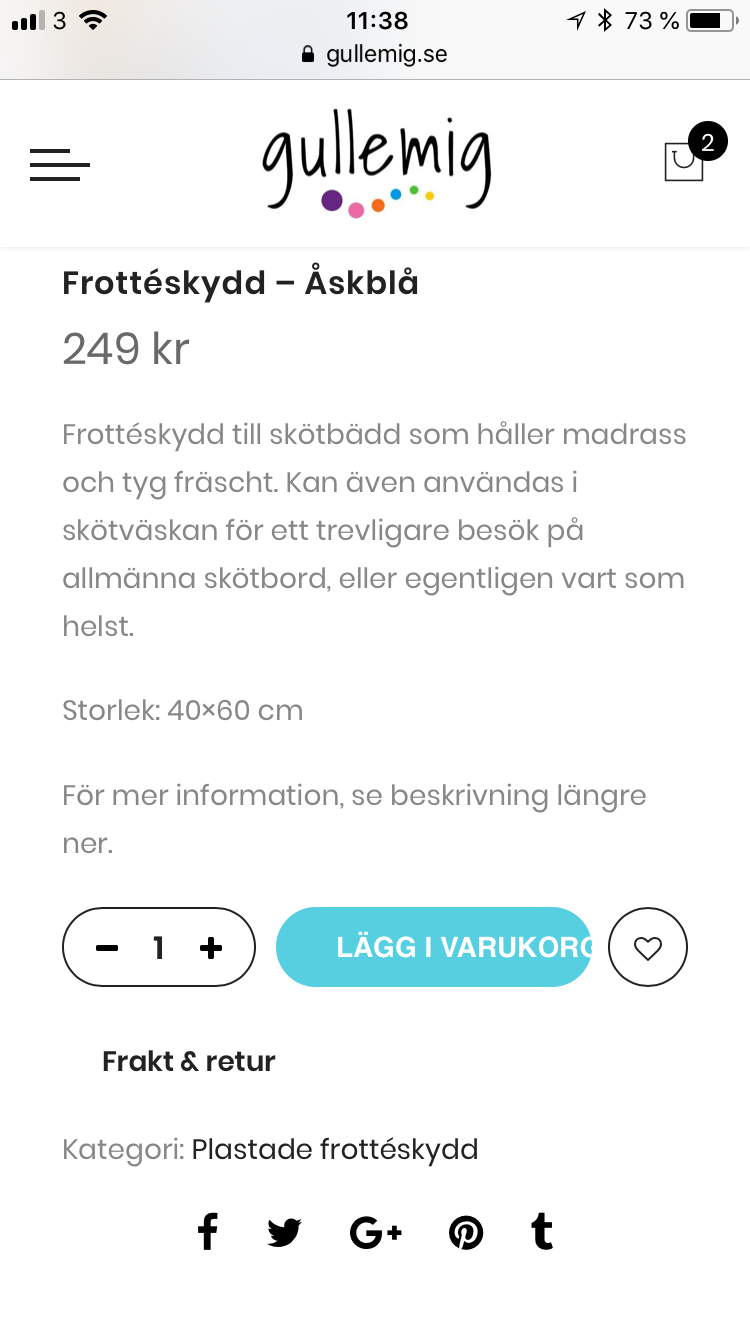Share this product on Google Plus
This screenshot has height=1334, width=750.
(x=376, y=1233)
